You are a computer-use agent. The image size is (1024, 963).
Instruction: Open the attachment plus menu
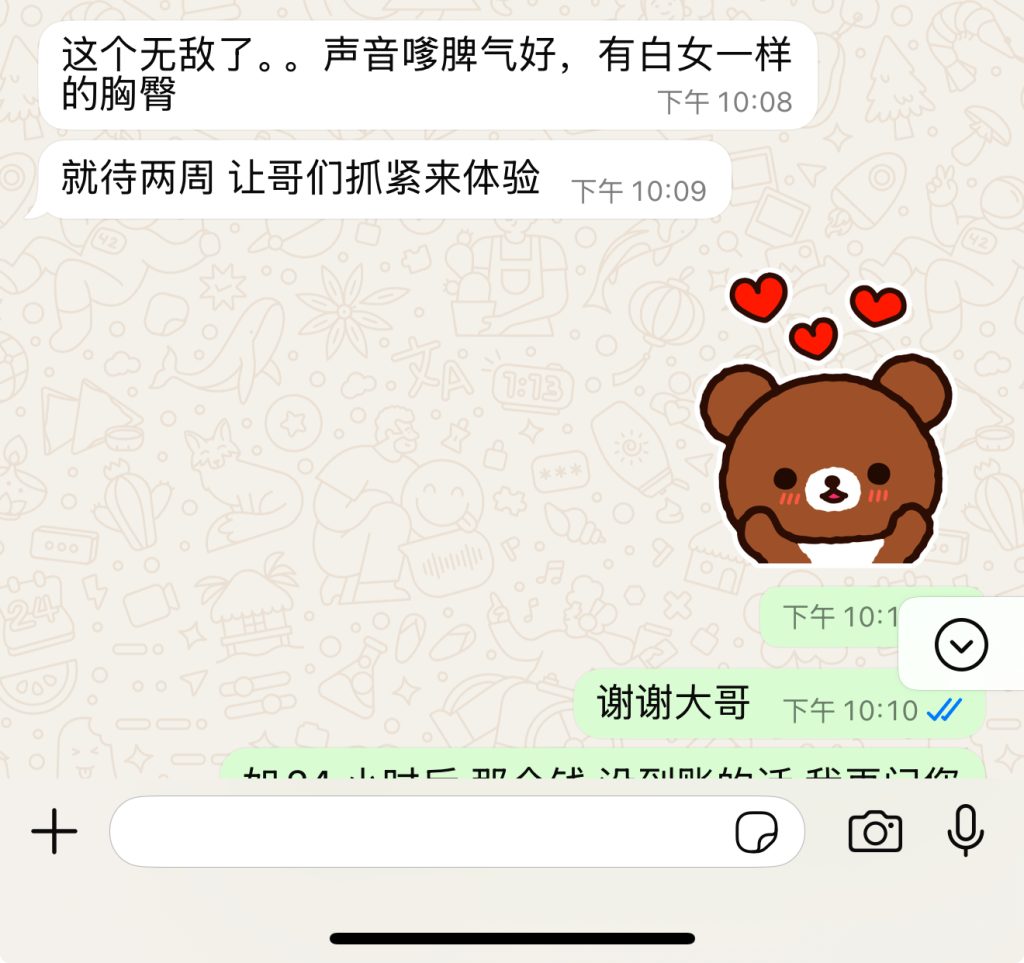[54, 831]
